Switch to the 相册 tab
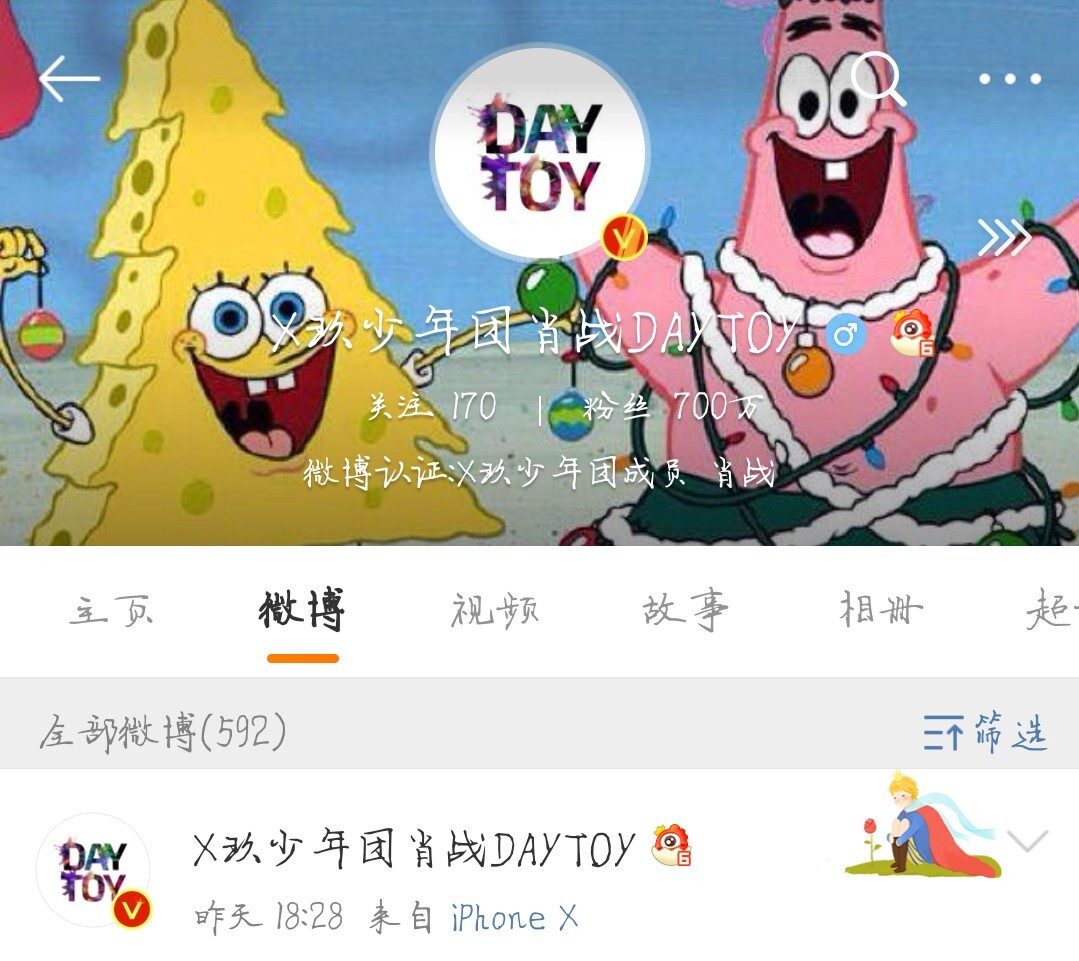Image resolution: width=1079 pixels, height=961 pixels. 880,610
